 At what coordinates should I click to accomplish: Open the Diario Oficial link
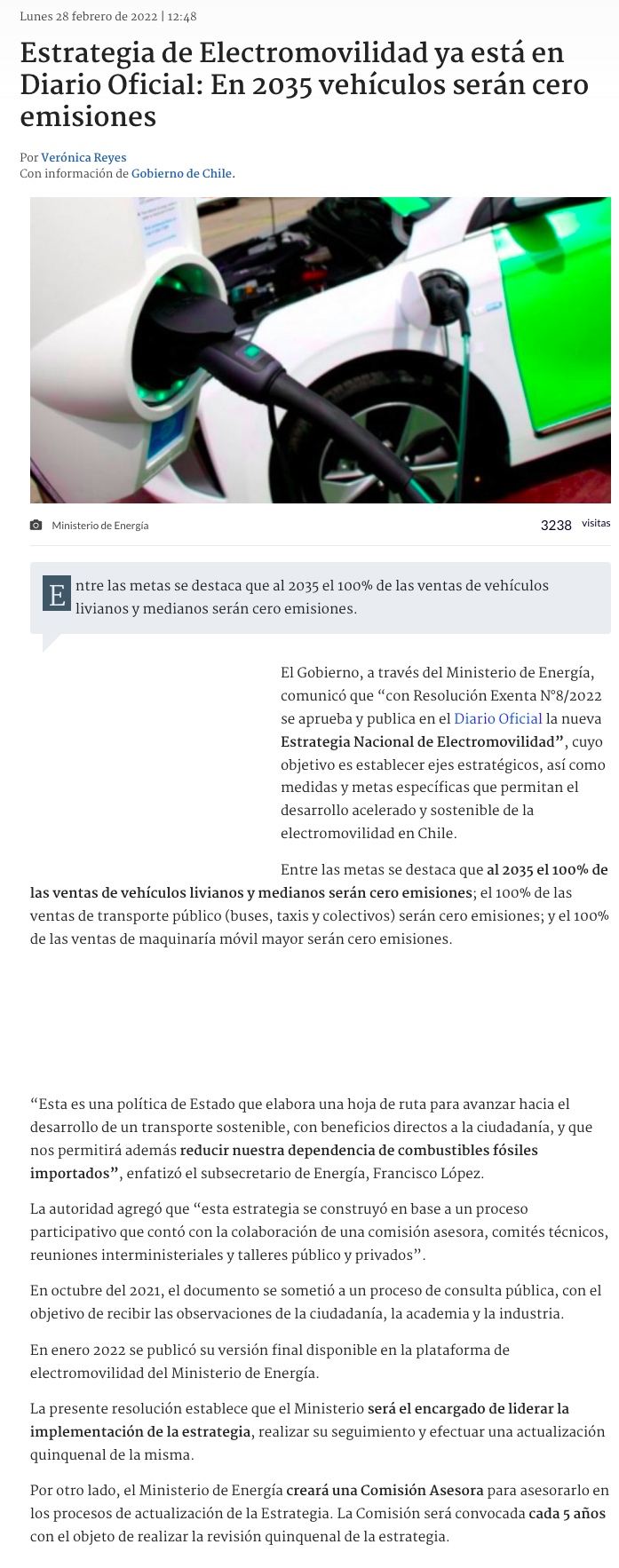497,718
